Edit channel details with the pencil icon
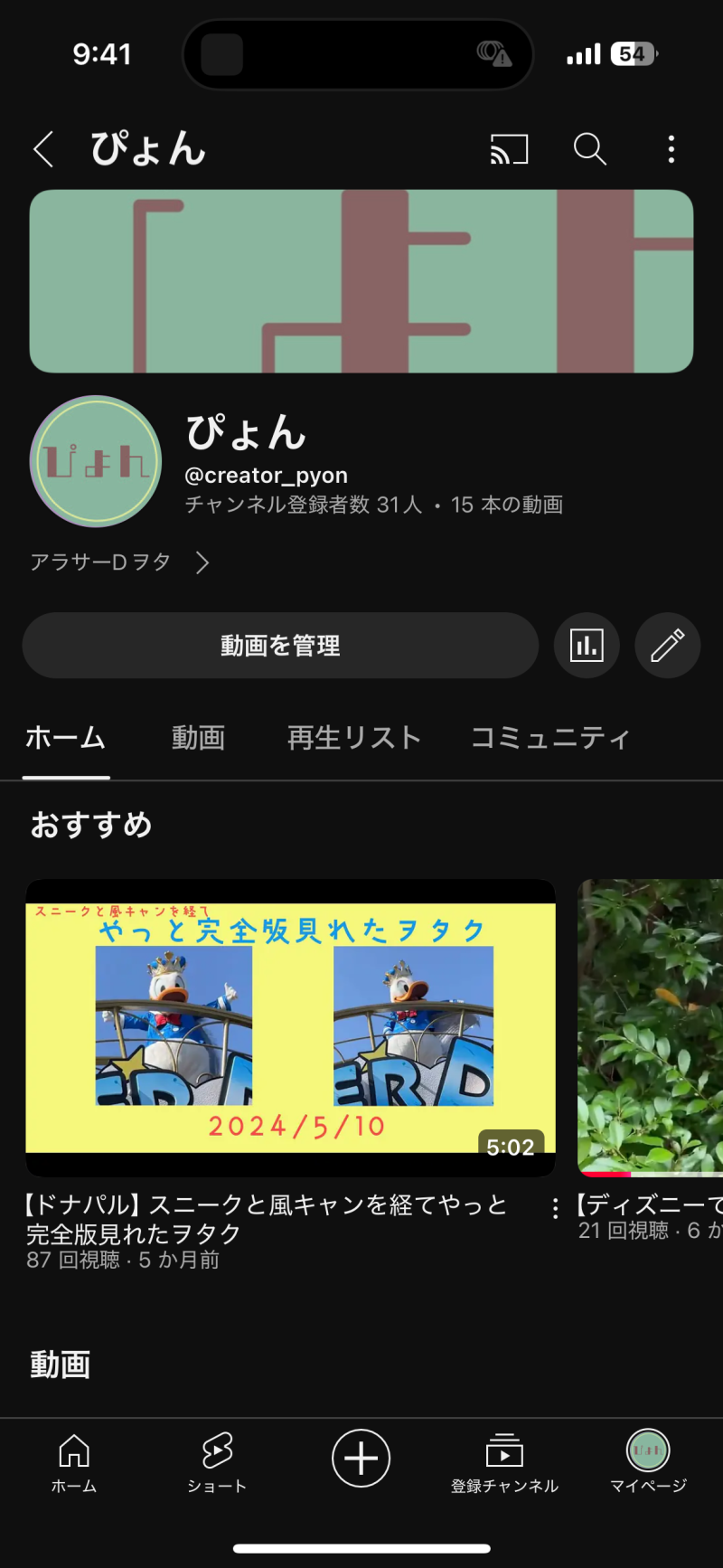The width and height of the screenshot is (723, 1568). (667, 645)
